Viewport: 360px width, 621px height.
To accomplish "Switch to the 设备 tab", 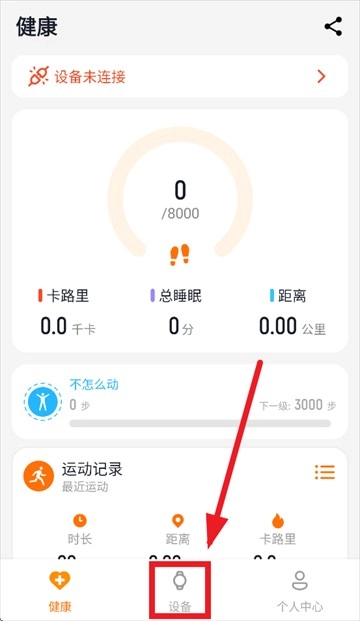I will pyautogui.click(x=180, y=591).
